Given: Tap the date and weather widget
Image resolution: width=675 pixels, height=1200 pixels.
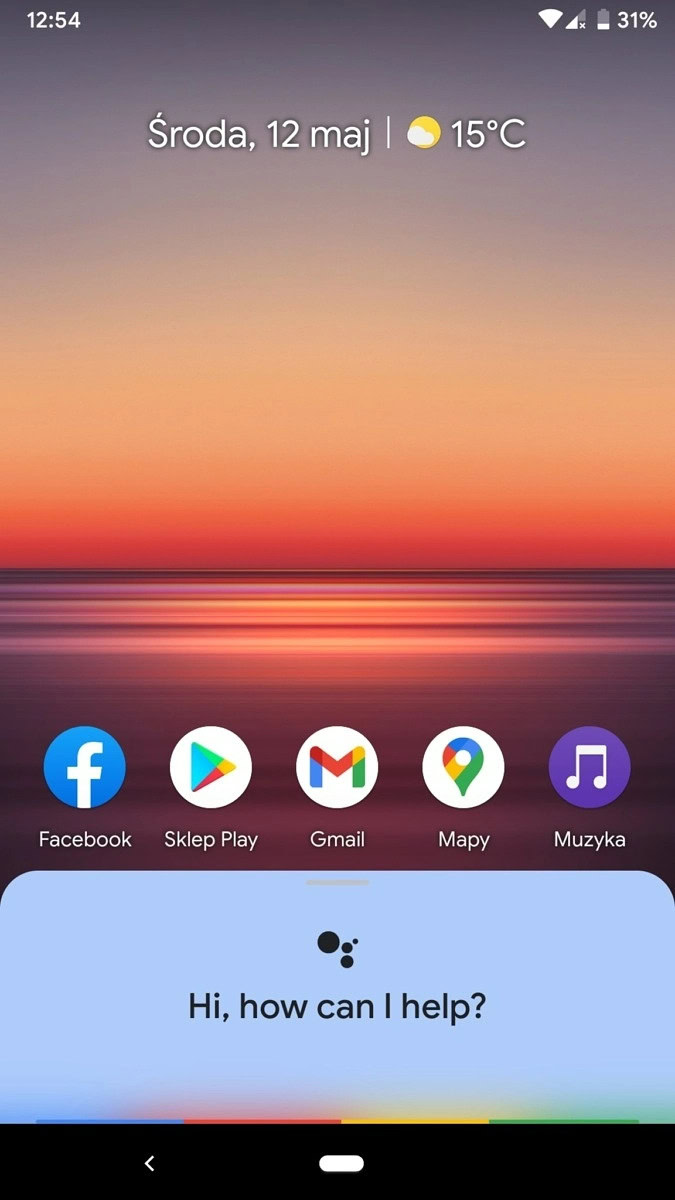Looking at the screenshot, I should click(337, 133).
